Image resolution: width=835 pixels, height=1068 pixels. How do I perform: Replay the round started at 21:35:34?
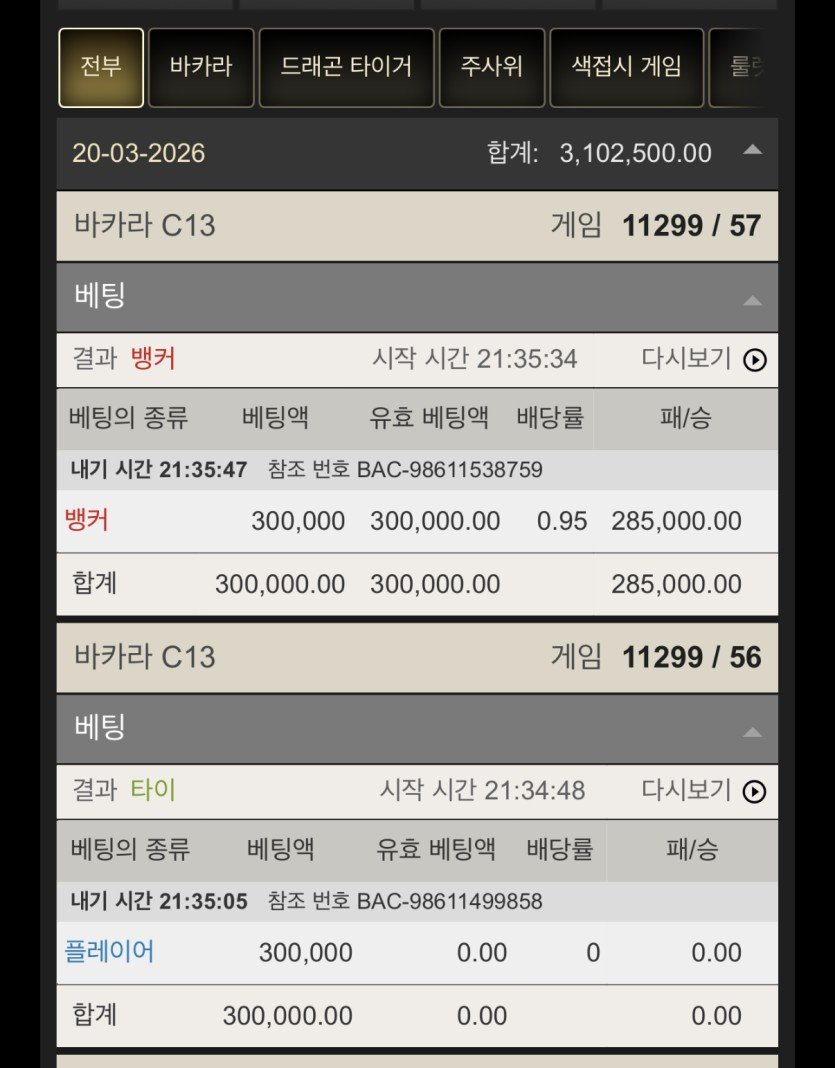754,360
